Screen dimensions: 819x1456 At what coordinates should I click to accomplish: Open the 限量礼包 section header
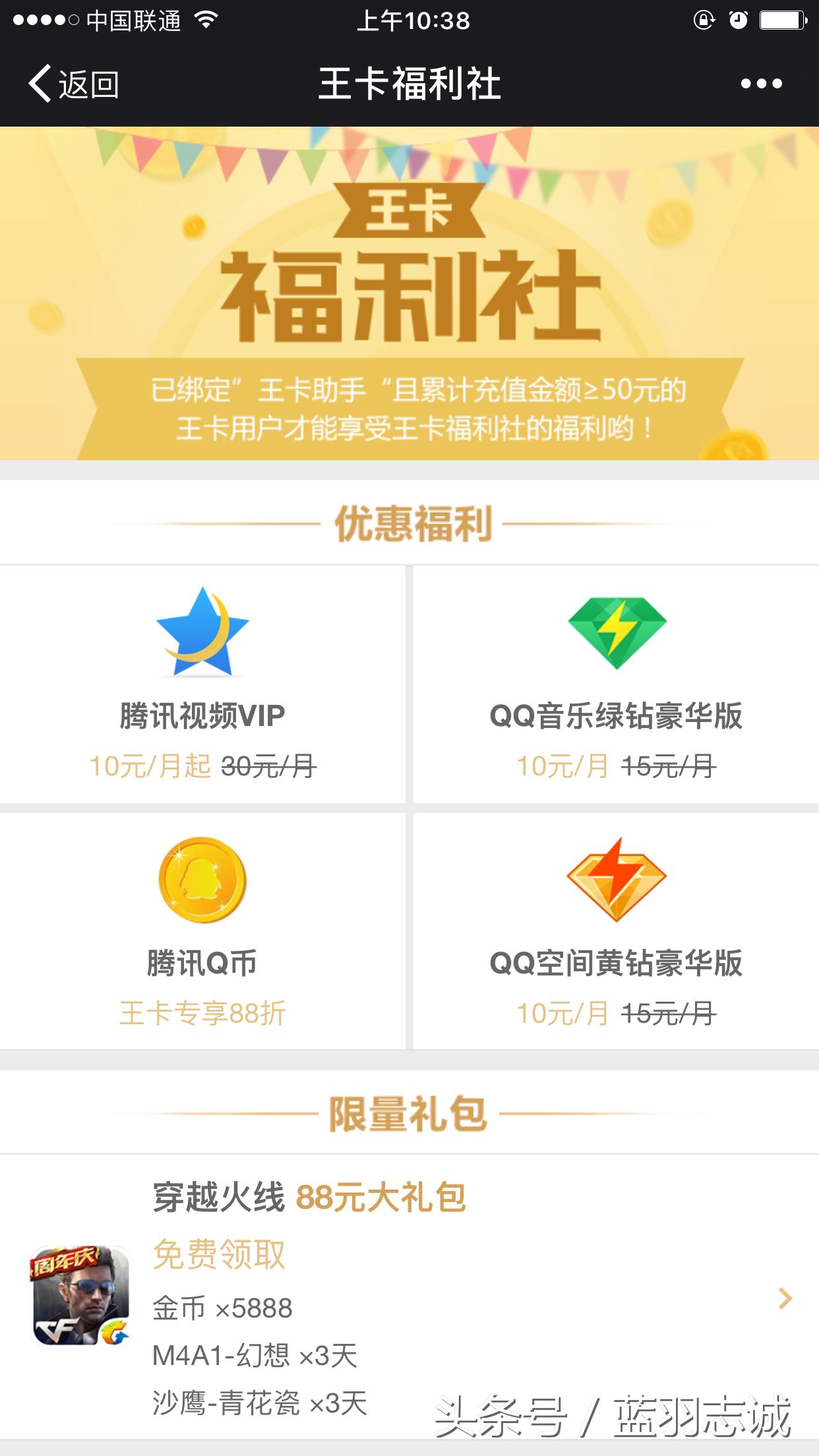pos(409,1111)
